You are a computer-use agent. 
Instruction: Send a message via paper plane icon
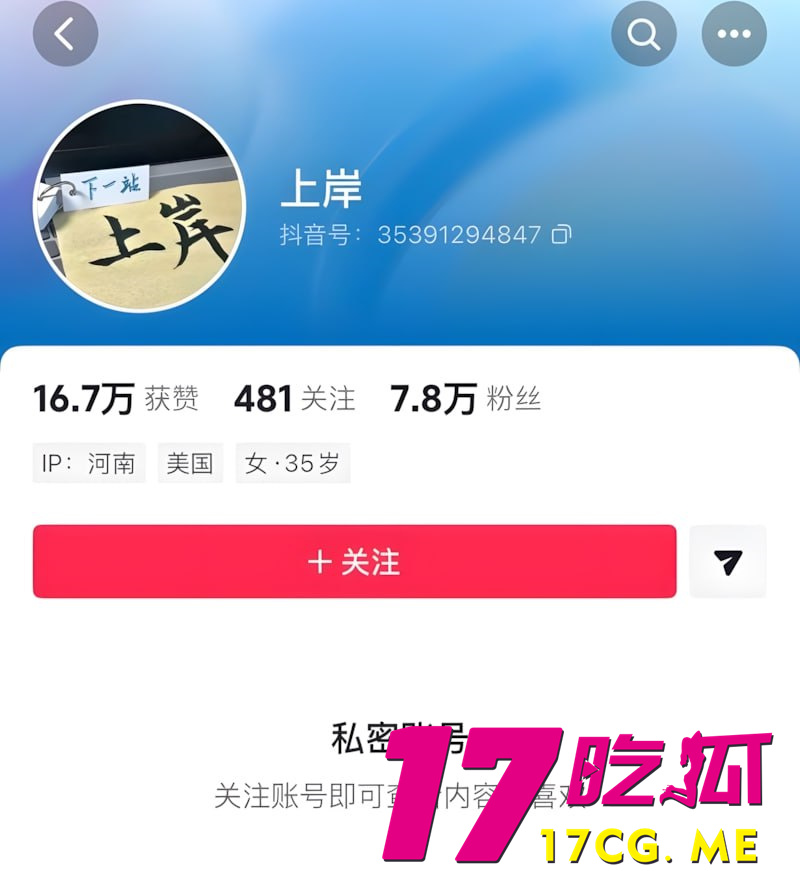pos(728,562)
